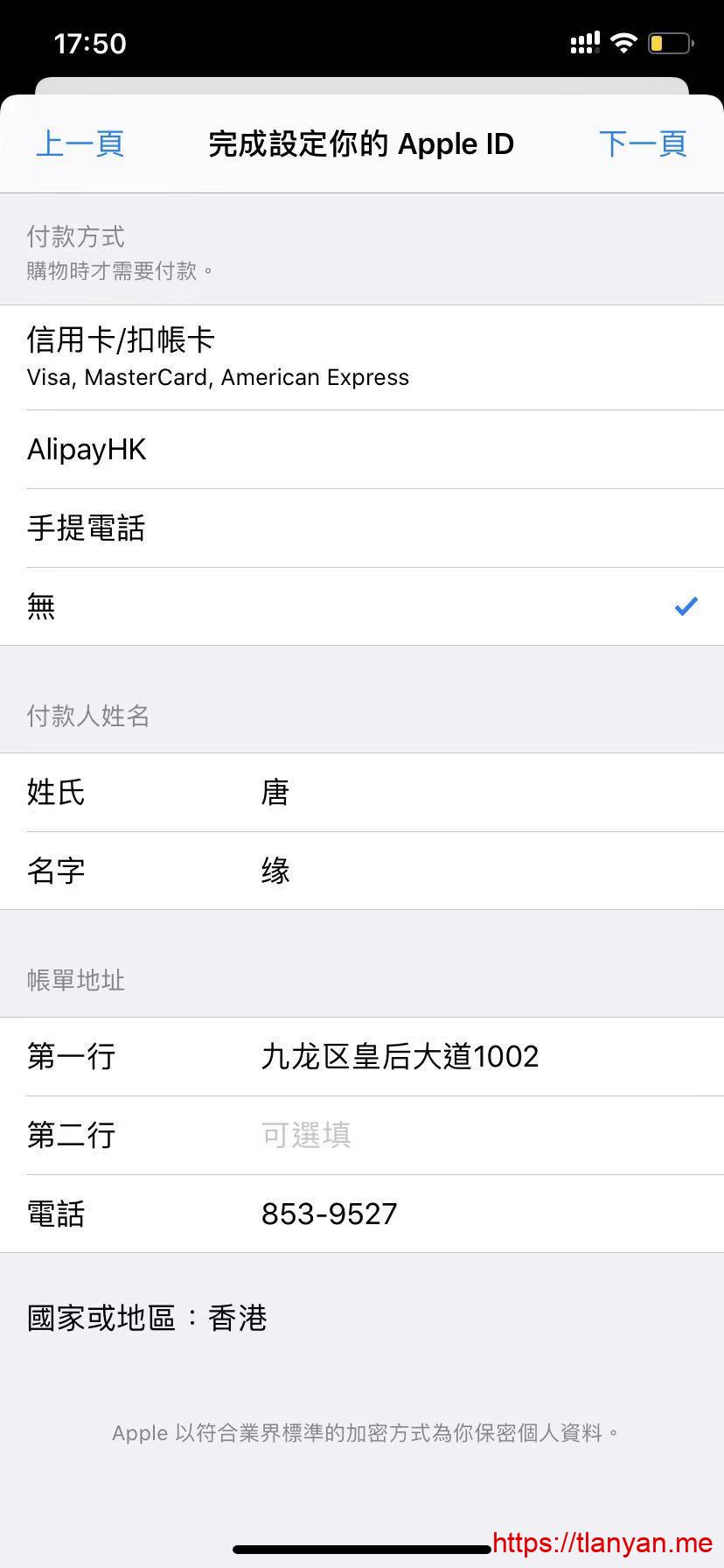Select 信用卡/扣帳卡 payment method
724x1568 pixels.
pyautogui.click(x=362, y=357)
